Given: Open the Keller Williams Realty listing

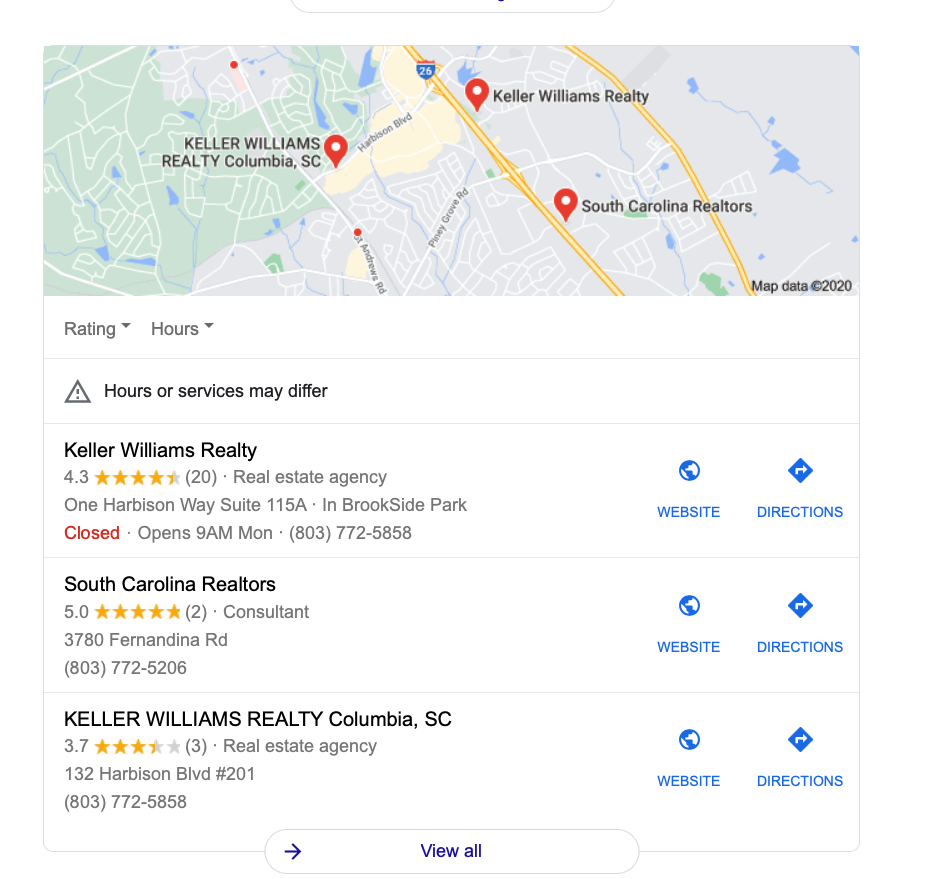Looking at the screenshot, I should click(x=161, y=451).
